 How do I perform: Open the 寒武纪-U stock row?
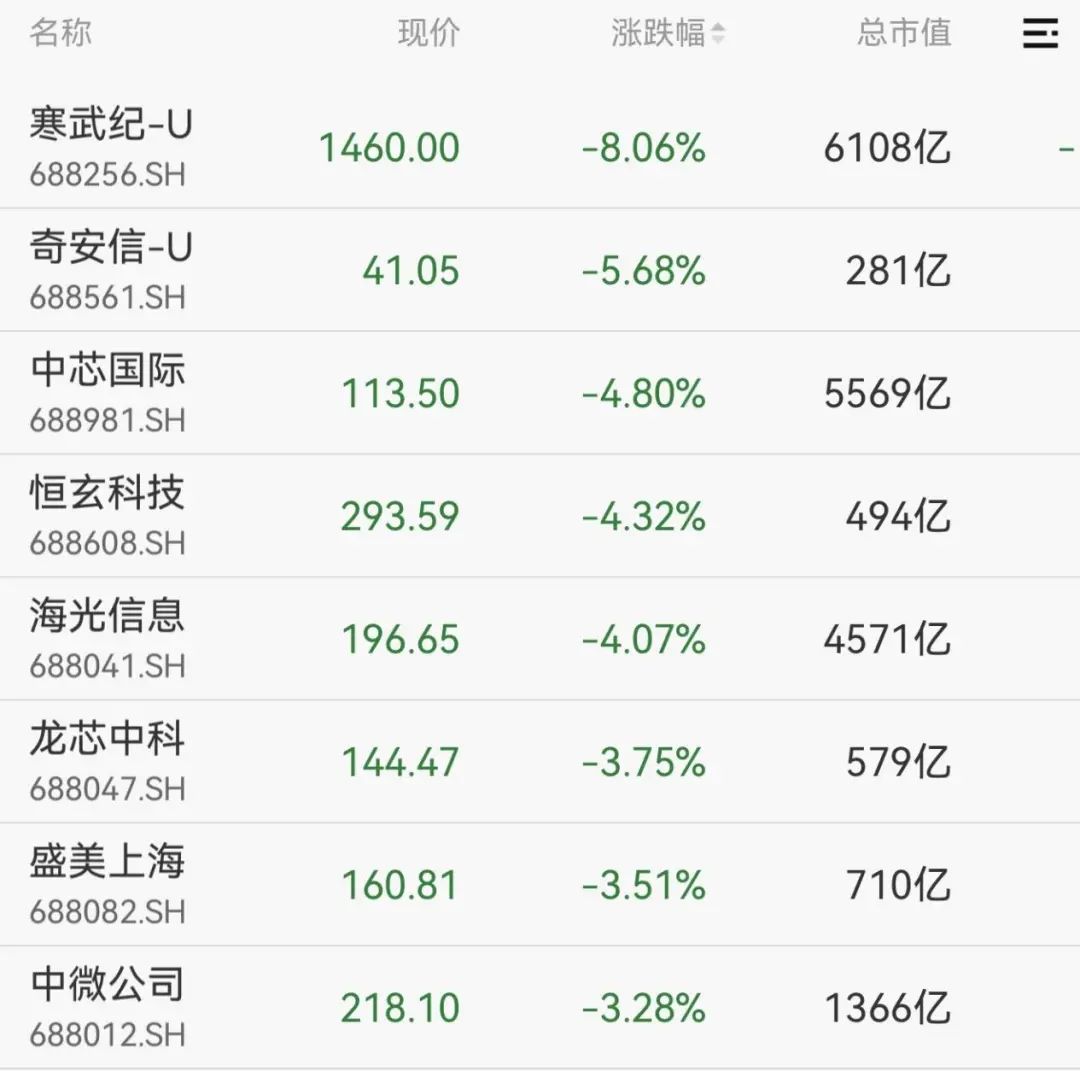point(110,146)
